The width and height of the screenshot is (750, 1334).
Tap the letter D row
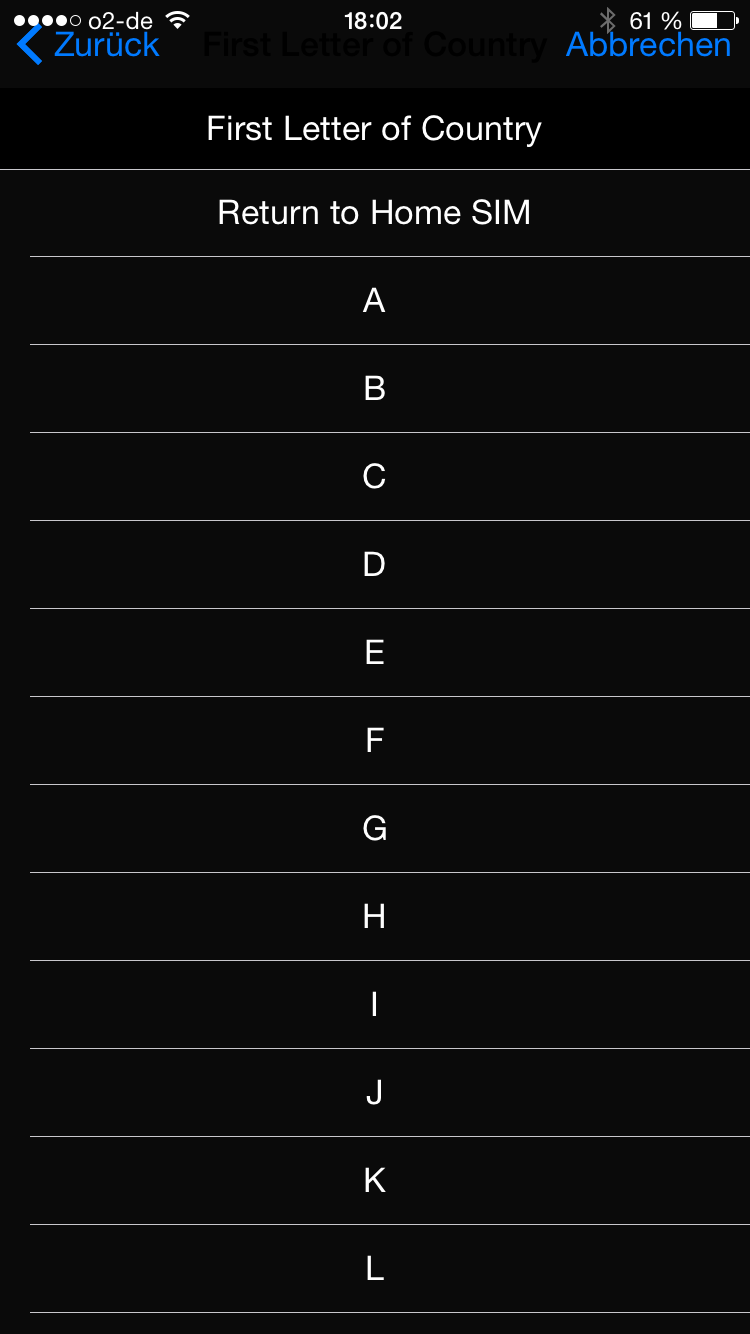coord(374,565)
